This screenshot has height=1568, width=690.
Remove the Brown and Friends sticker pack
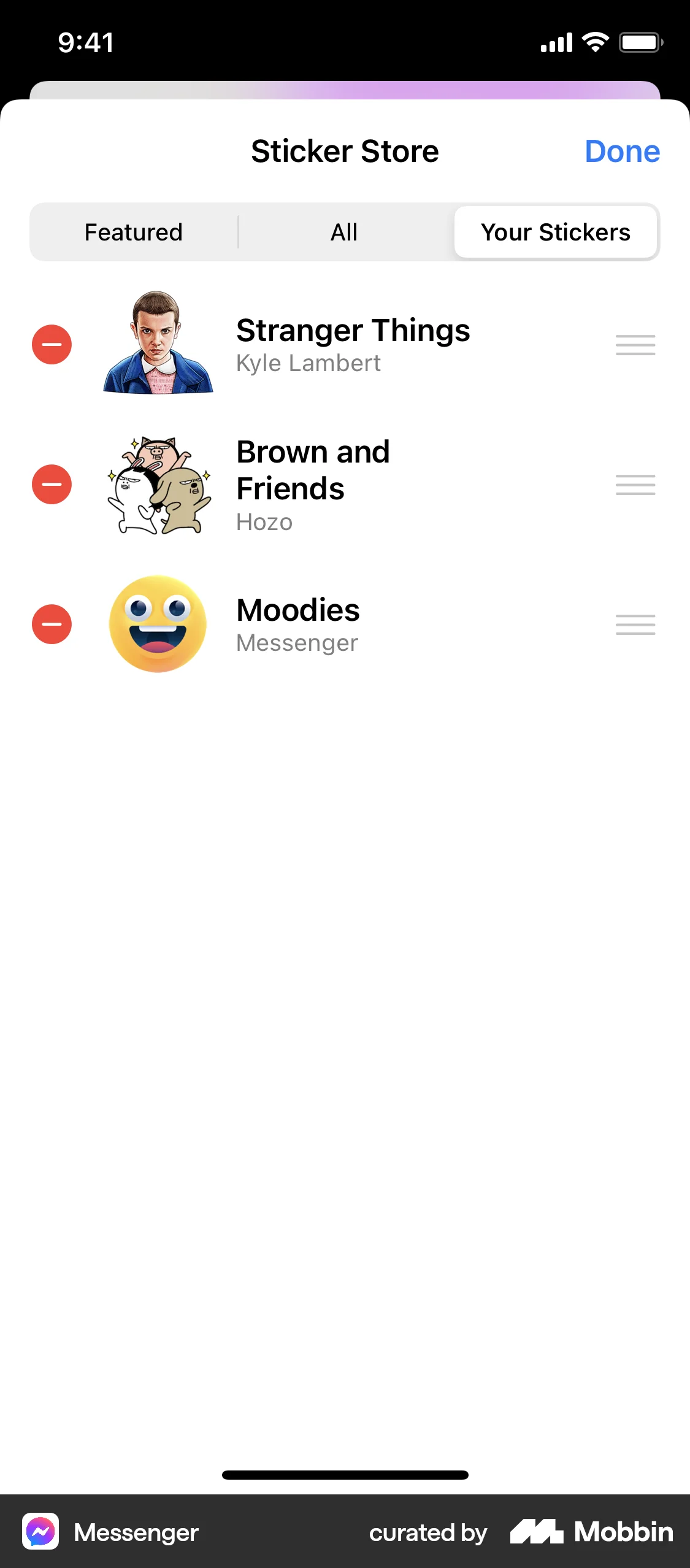(52, 485)
